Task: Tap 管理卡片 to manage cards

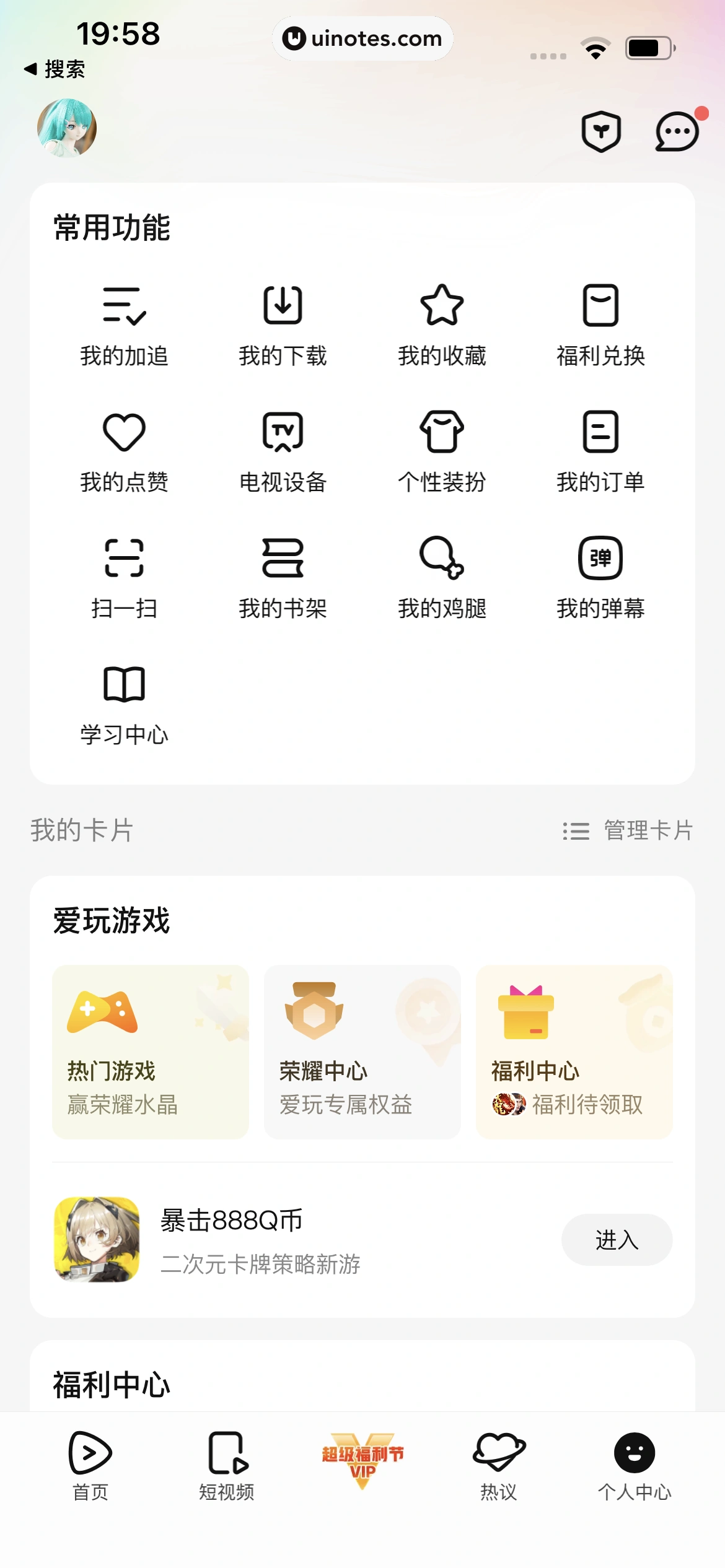Action: (x=628, y=830)
